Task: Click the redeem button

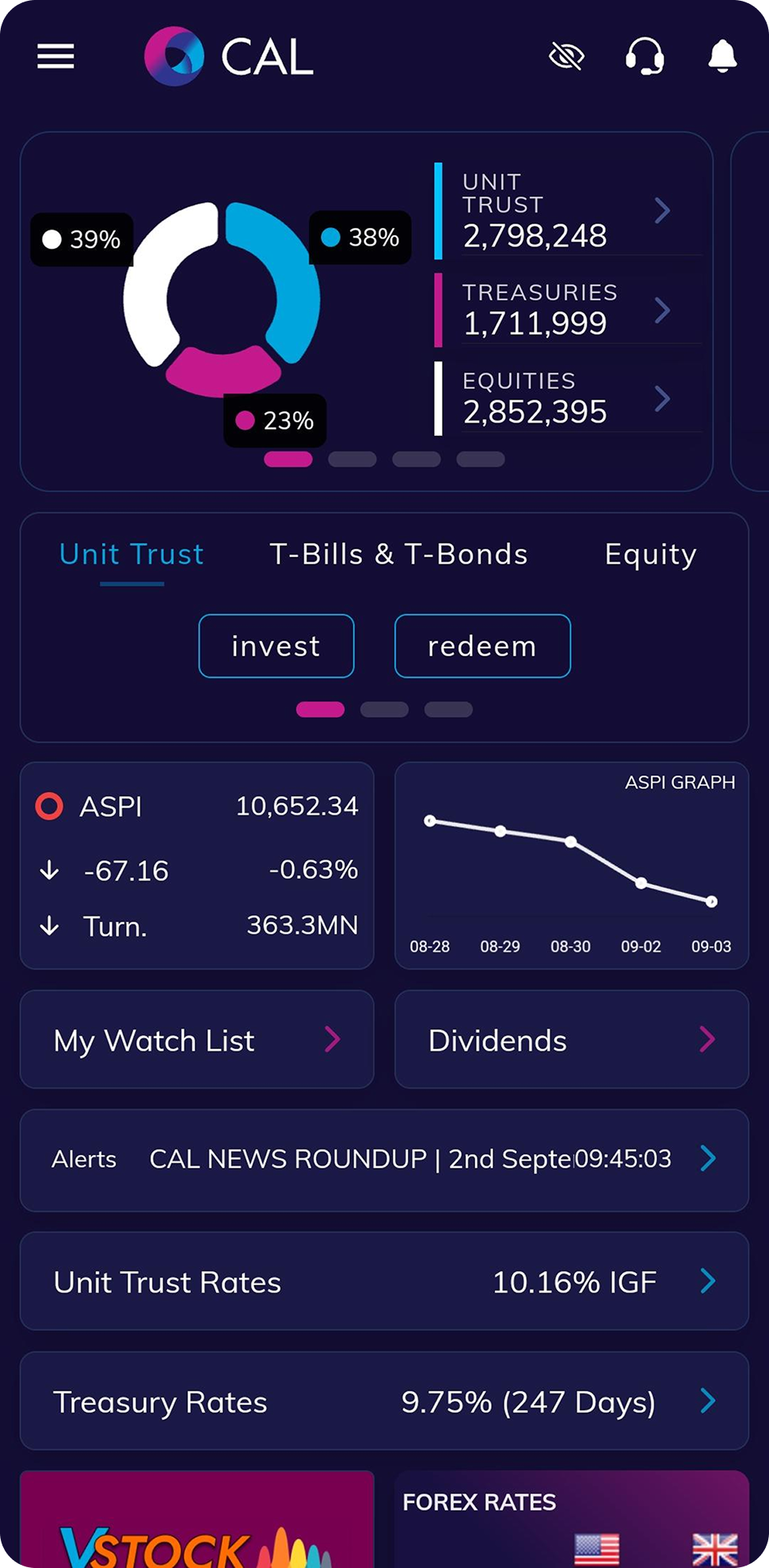Action: [x=482, y=646]
